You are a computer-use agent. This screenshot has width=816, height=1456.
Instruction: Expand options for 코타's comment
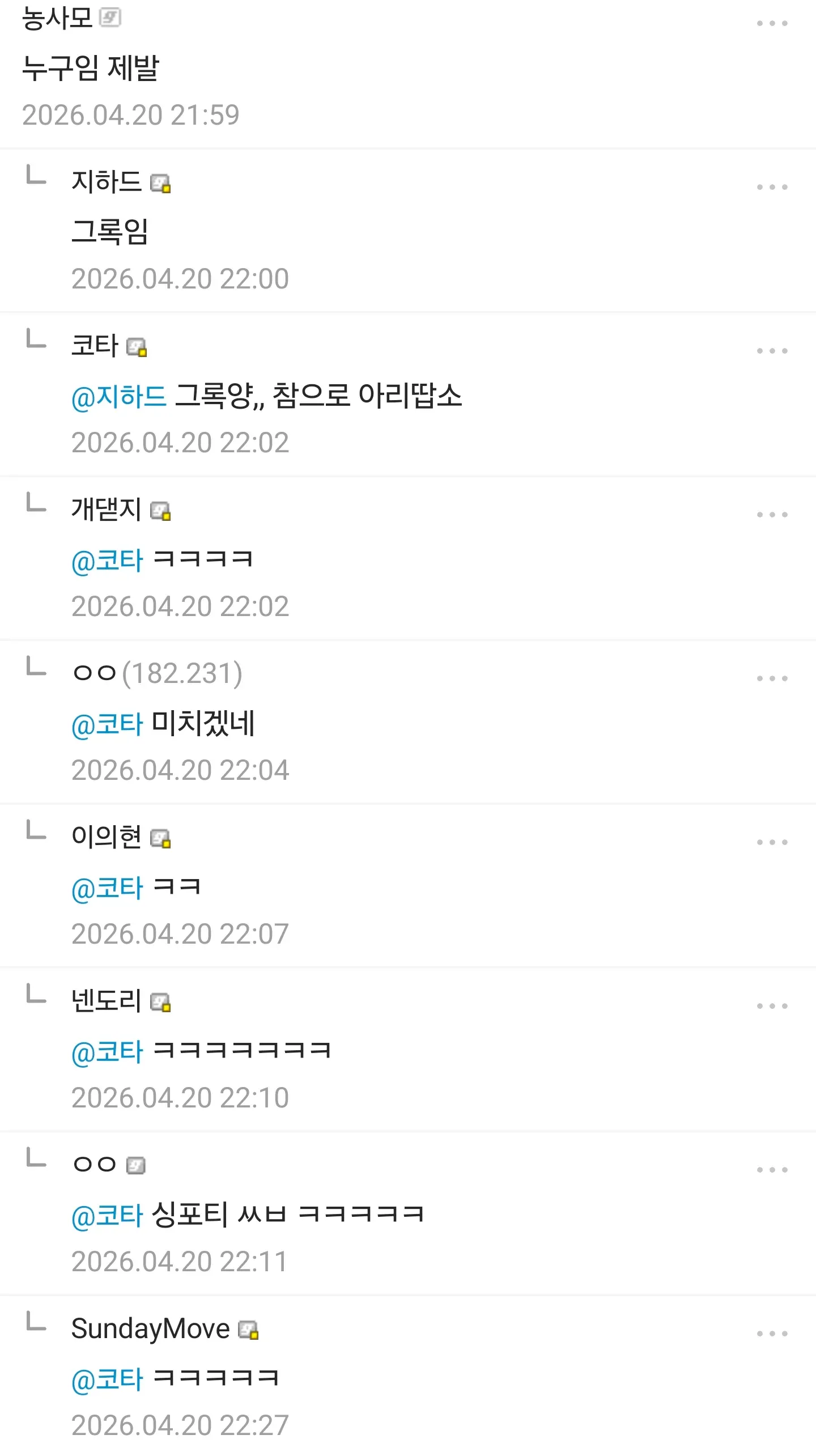[772, 350]
